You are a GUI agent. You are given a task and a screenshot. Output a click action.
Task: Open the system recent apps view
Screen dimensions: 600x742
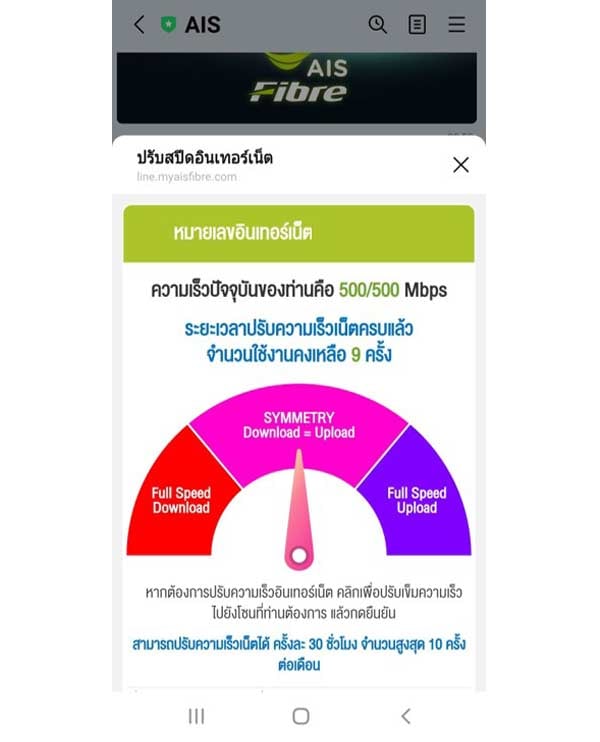(x=197, y=716)
